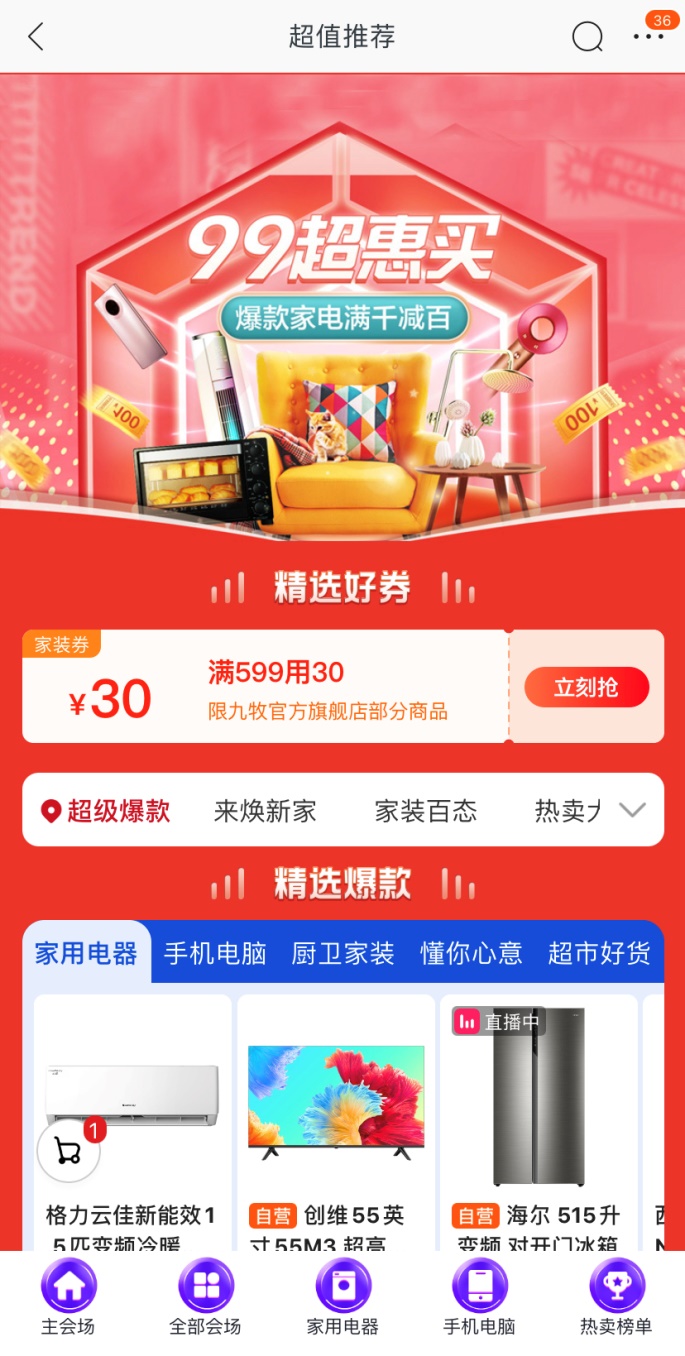The height and width of the screenshot is (1356, 685).
Task: Expand the section list chevron
Action: 633,810
